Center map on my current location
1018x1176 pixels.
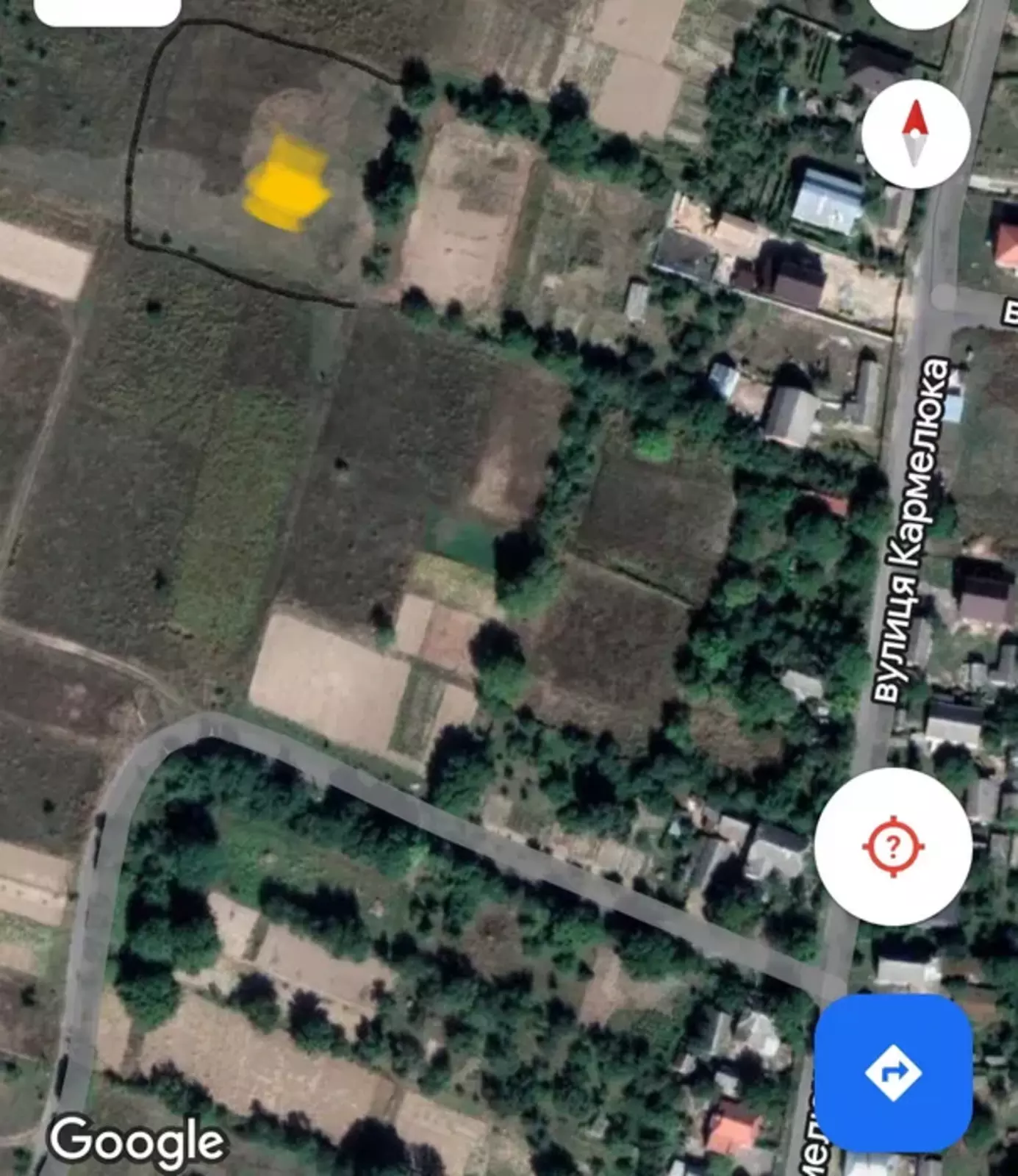click(893, 847)
